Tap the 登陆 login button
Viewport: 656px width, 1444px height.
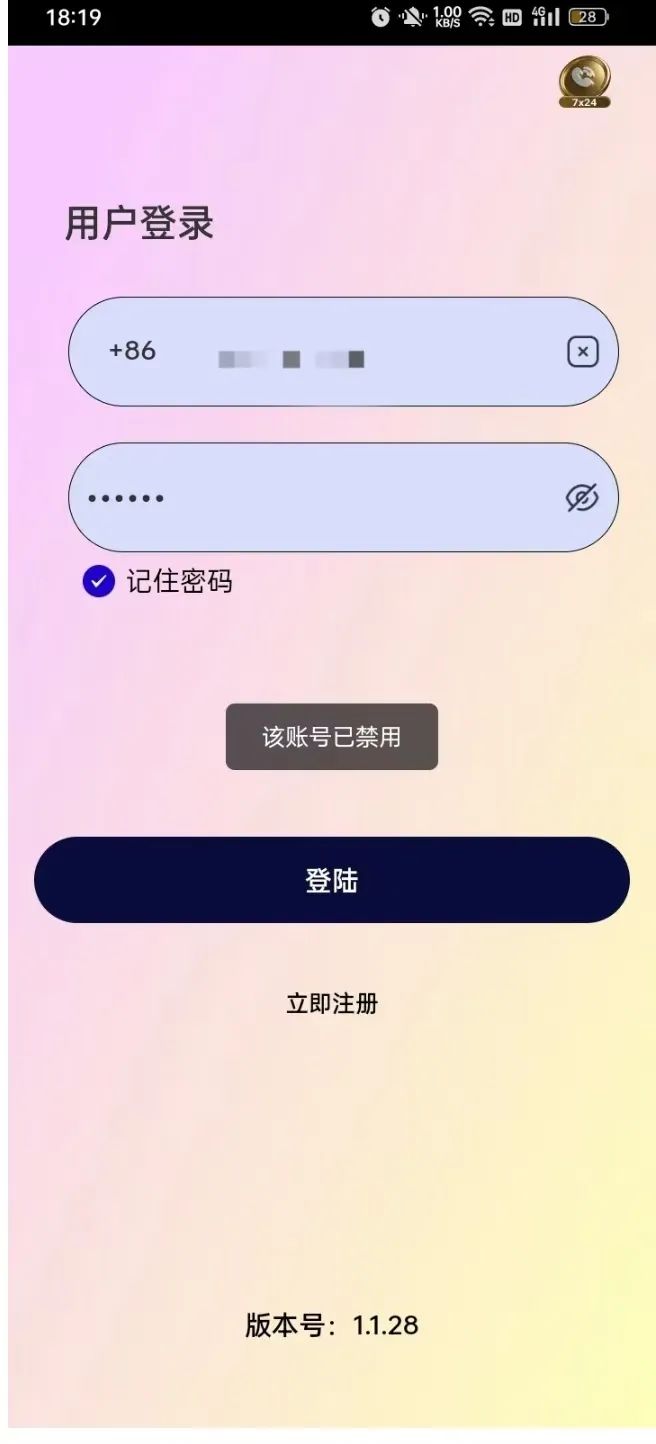(332, 880)
